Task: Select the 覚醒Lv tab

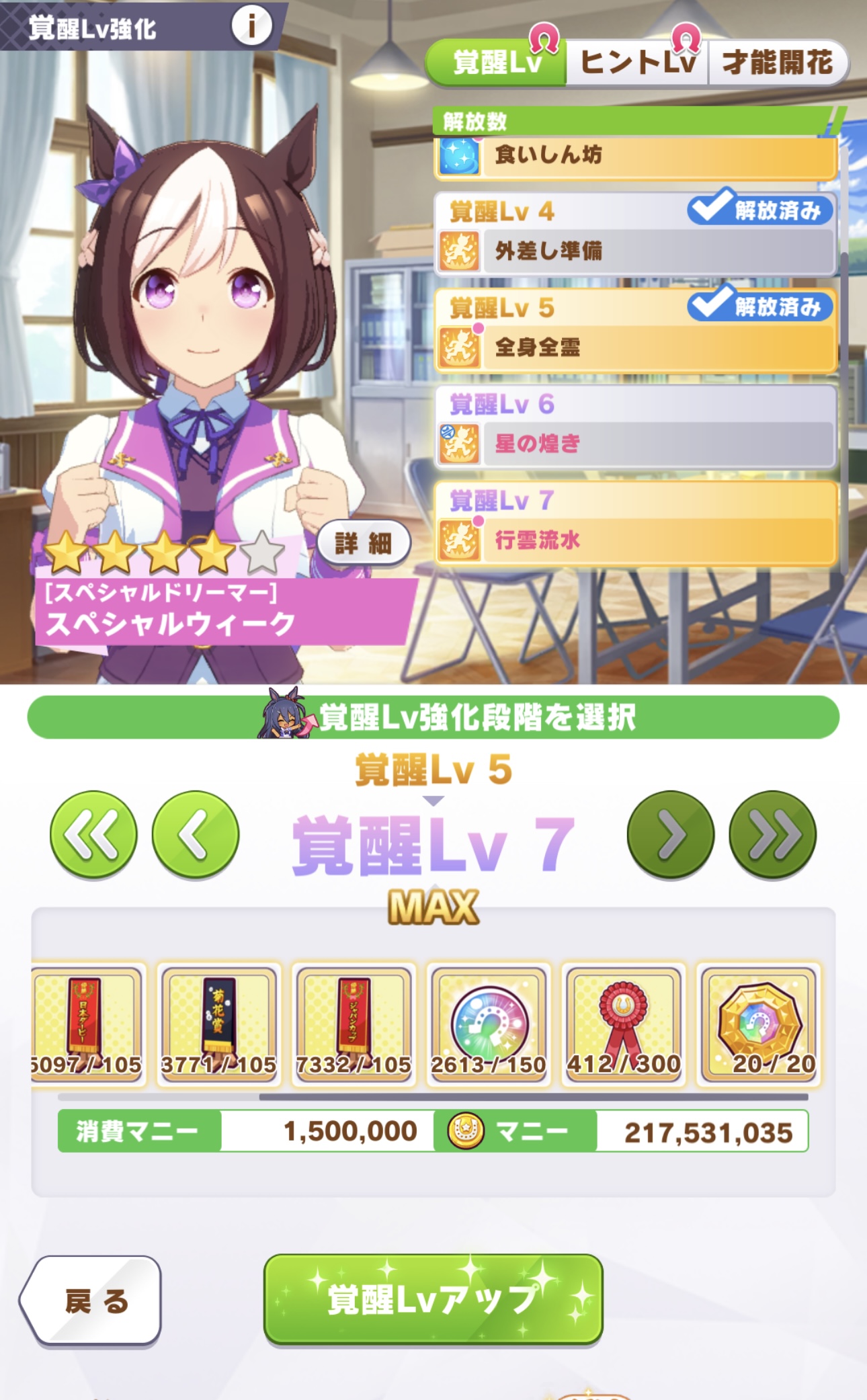Action: [x=497, y=62]
